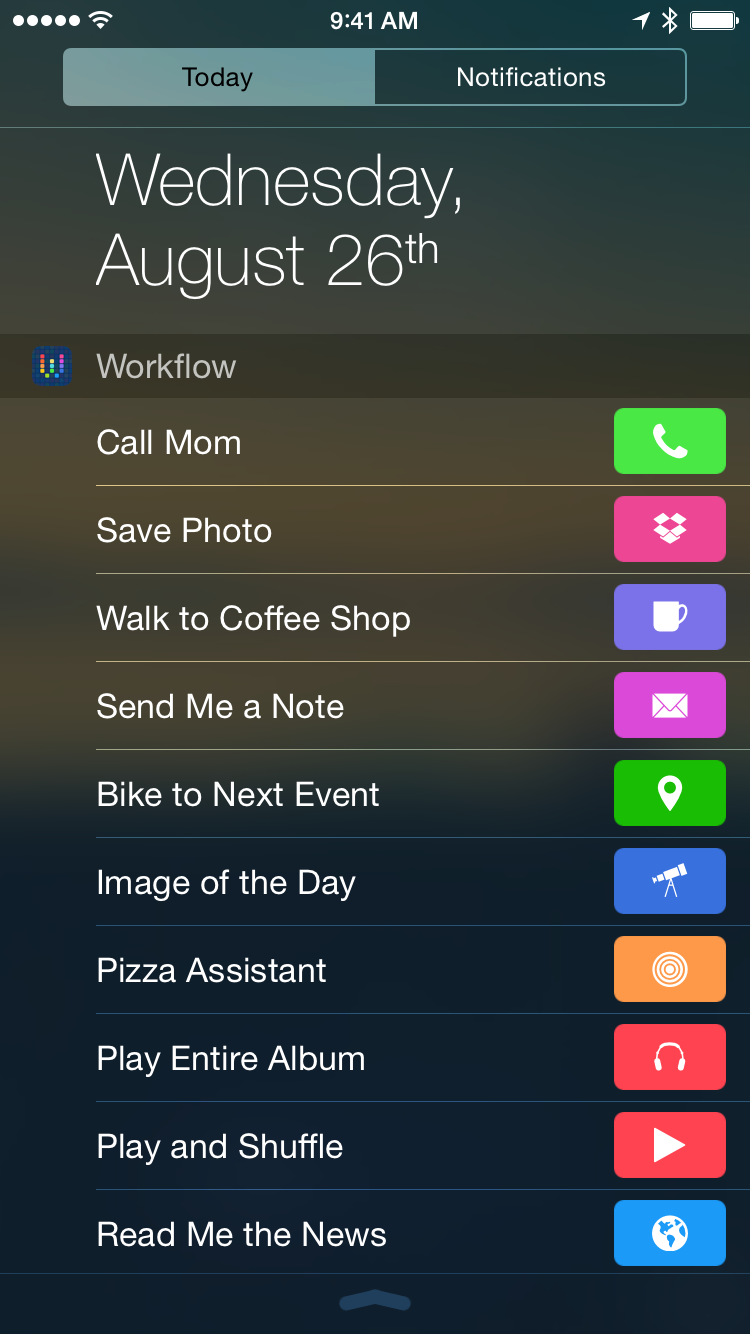Run the Call Mom workflow
This screenshot has width=750, height=1334.
coord(669,441)
